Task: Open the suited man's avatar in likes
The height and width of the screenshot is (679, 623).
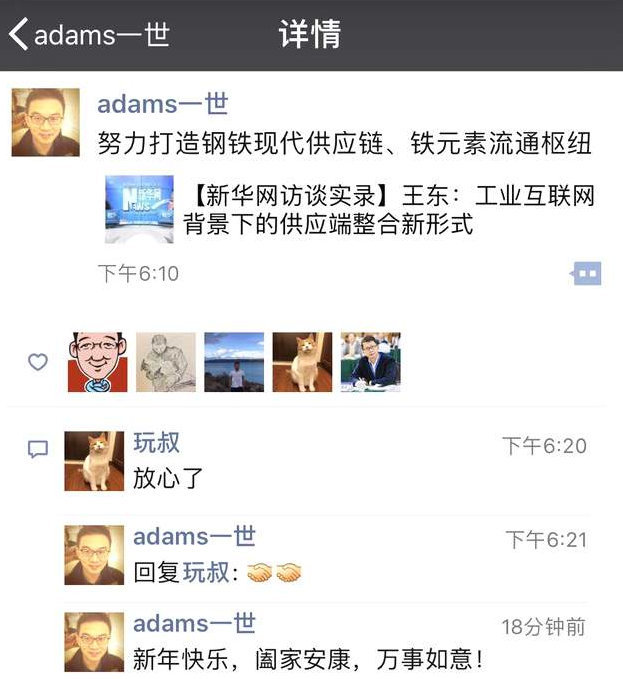Action: coord(370,361)
